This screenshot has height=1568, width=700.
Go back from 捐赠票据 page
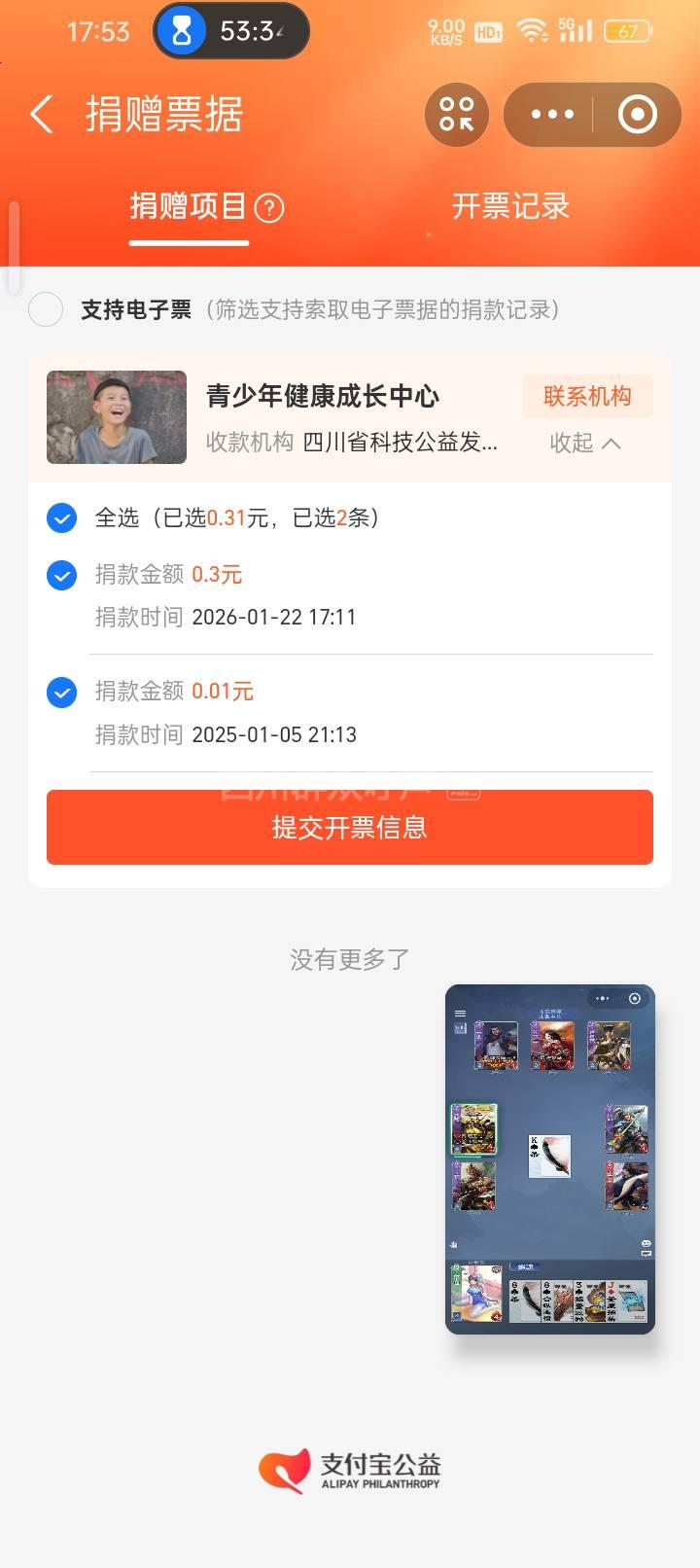pos(41,115)
